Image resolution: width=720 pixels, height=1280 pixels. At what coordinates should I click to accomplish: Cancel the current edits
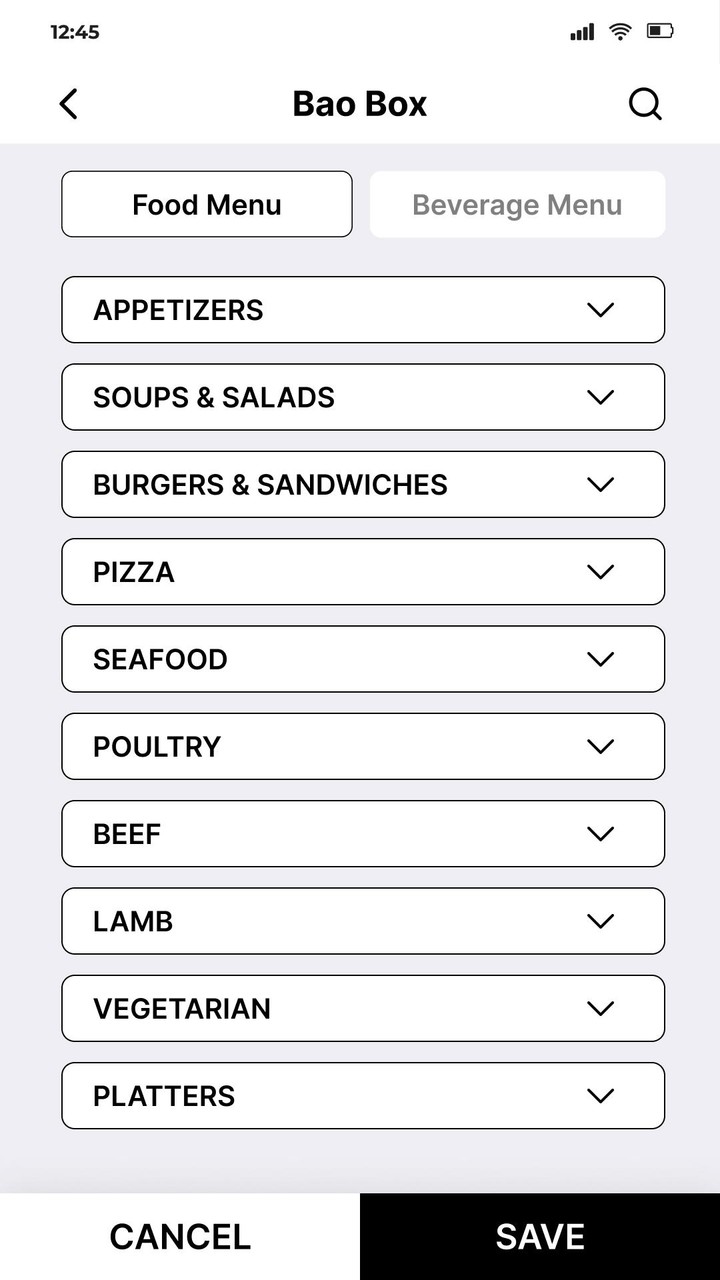tap(179, 1236)
